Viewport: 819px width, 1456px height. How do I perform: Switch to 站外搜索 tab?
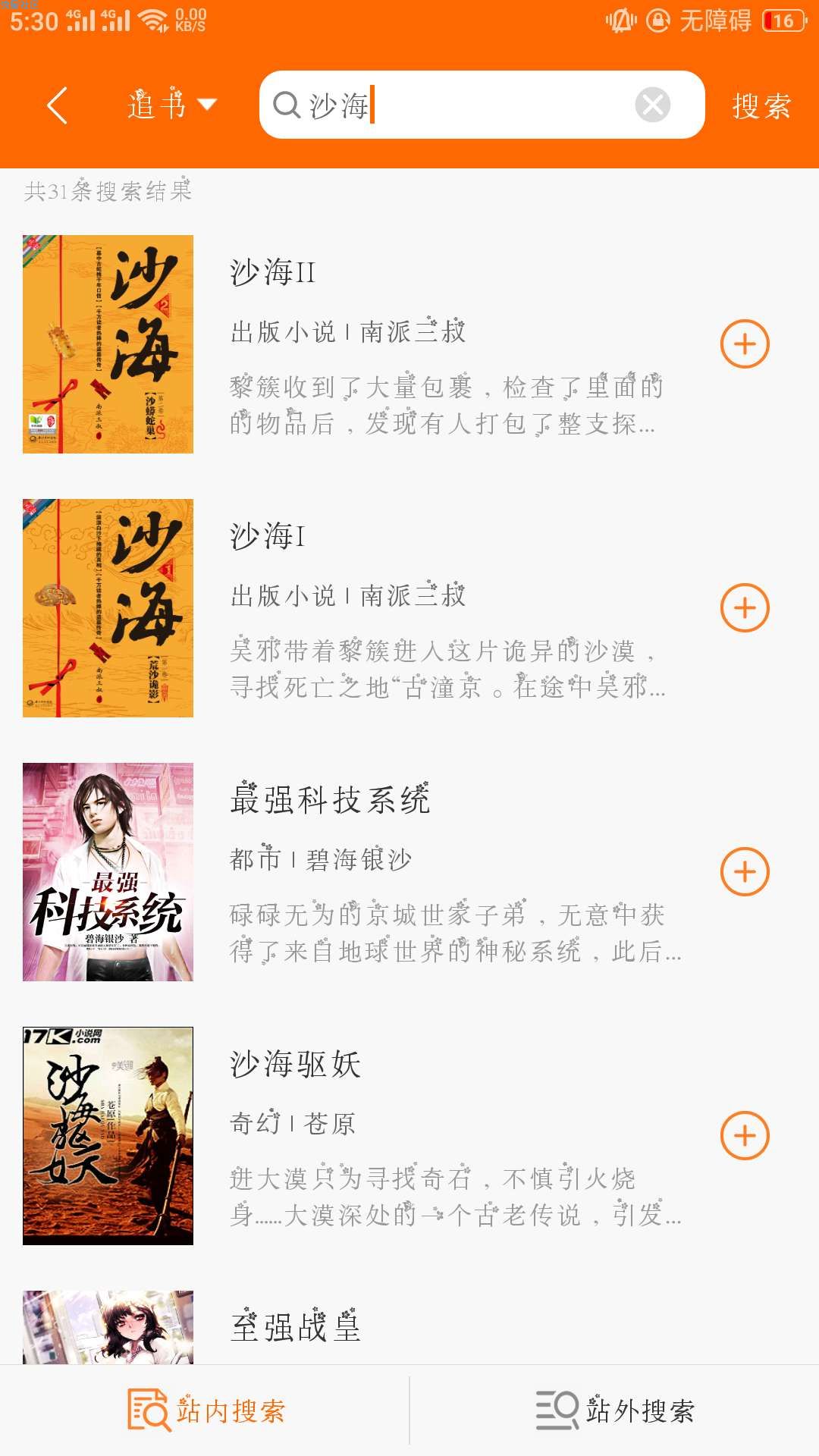point(614,1410)
